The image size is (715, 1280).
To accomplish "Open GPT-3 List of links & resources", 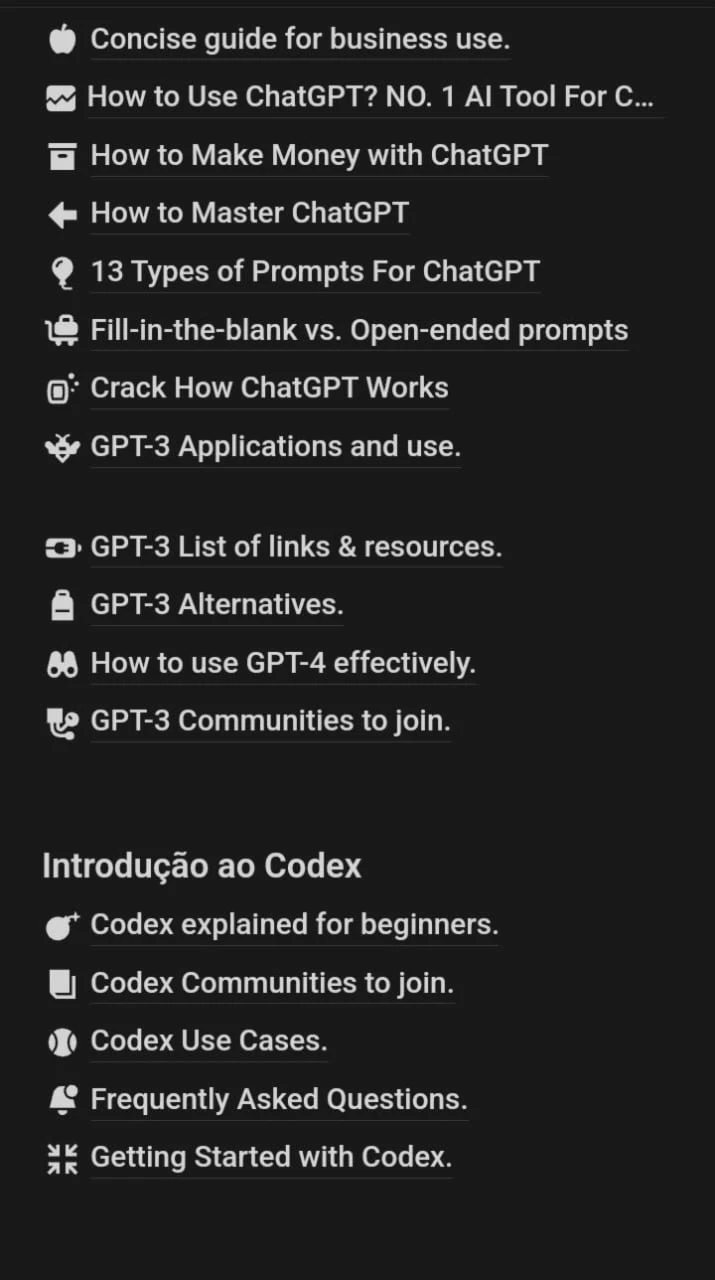I will [296, 547].
